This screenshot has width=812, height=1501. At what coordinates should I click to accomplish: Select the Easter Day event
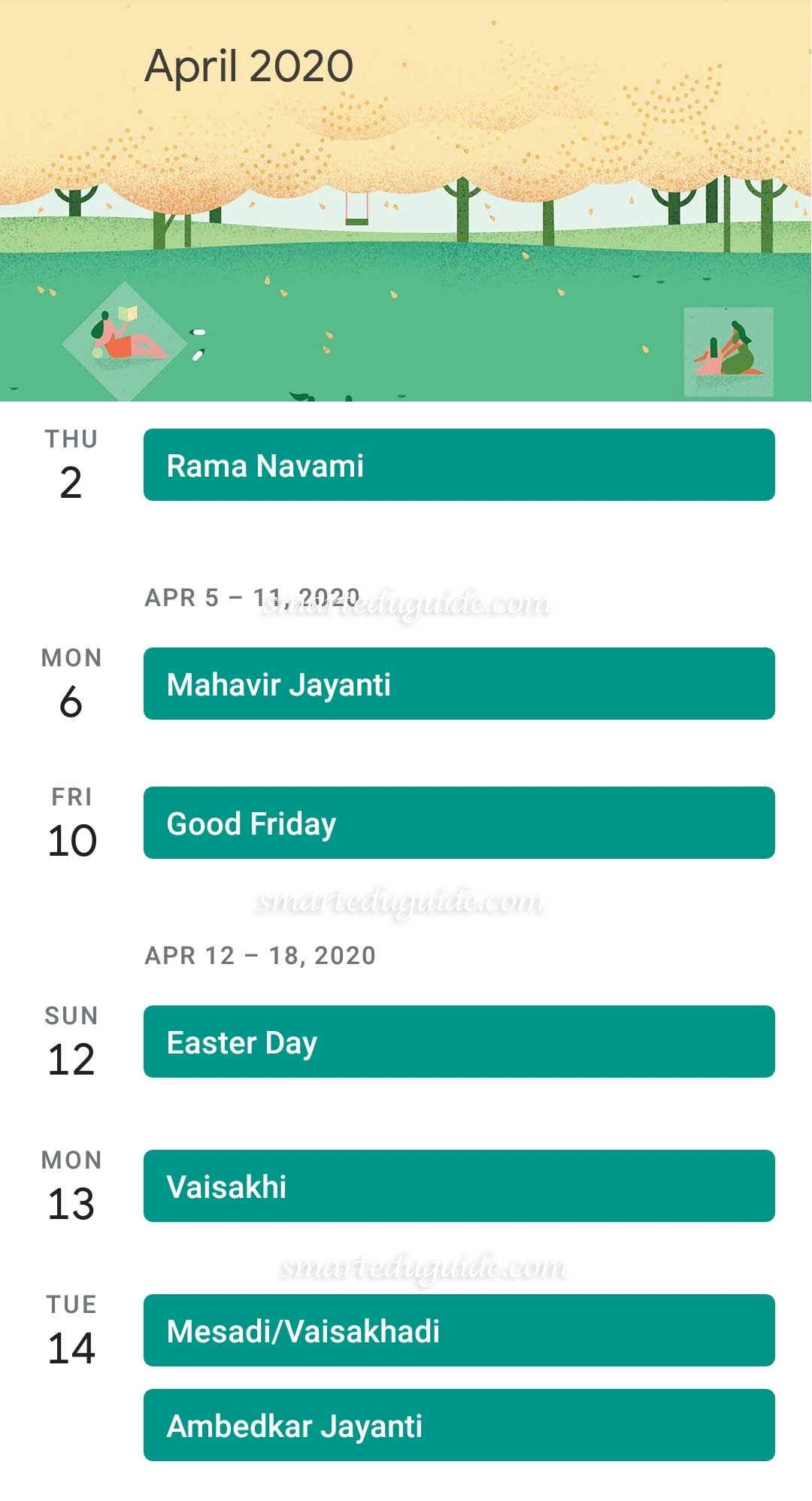(459, 1042)
